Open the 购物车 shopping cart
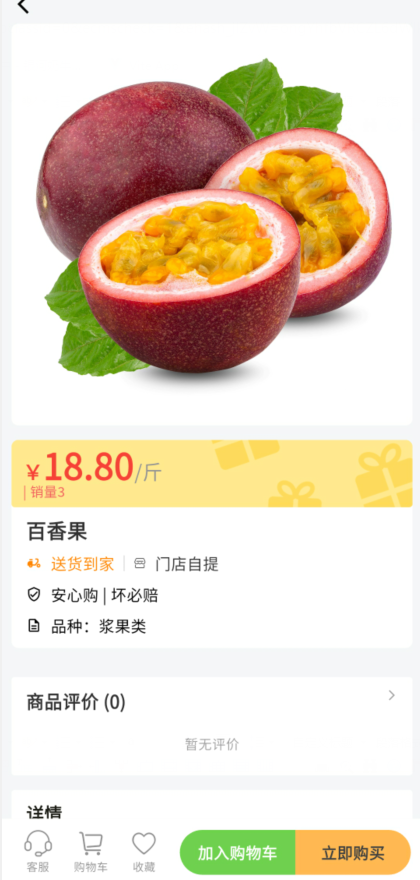Viewport: 420px width, 880px height. [x=91, y=851]
